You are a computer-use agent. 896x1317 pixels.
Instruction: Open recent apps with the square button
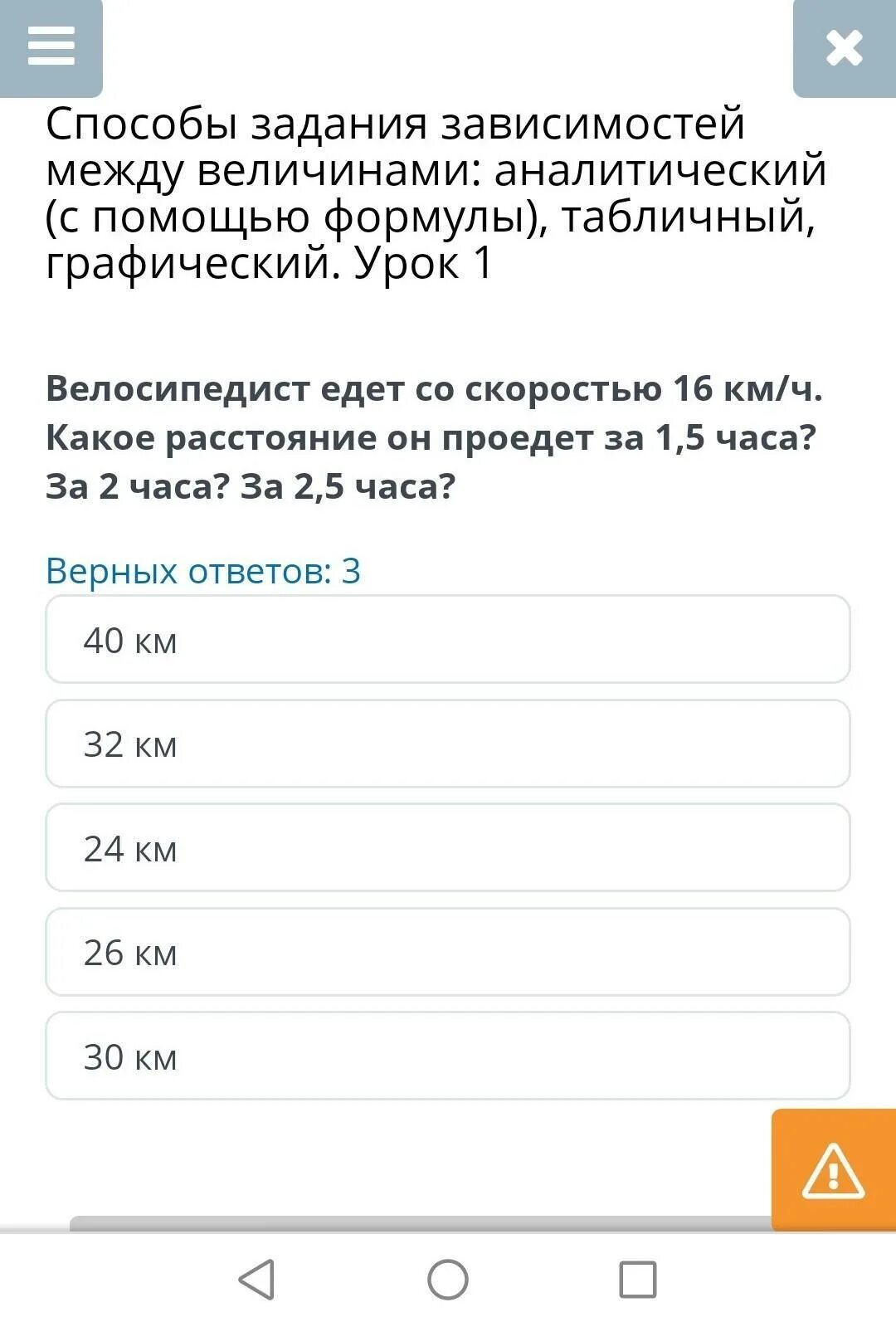[x=639, y=1278]
